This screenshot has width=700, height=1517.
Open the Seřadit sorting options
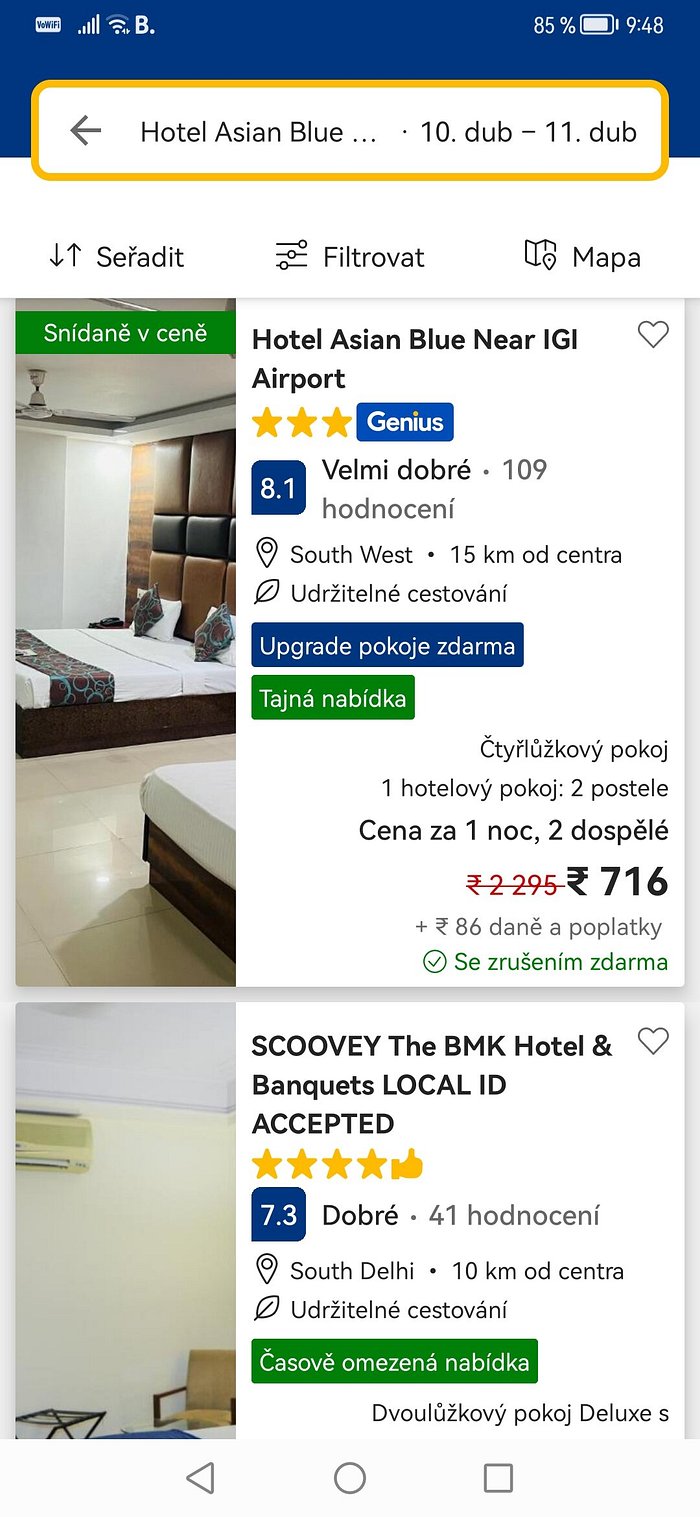116,257
